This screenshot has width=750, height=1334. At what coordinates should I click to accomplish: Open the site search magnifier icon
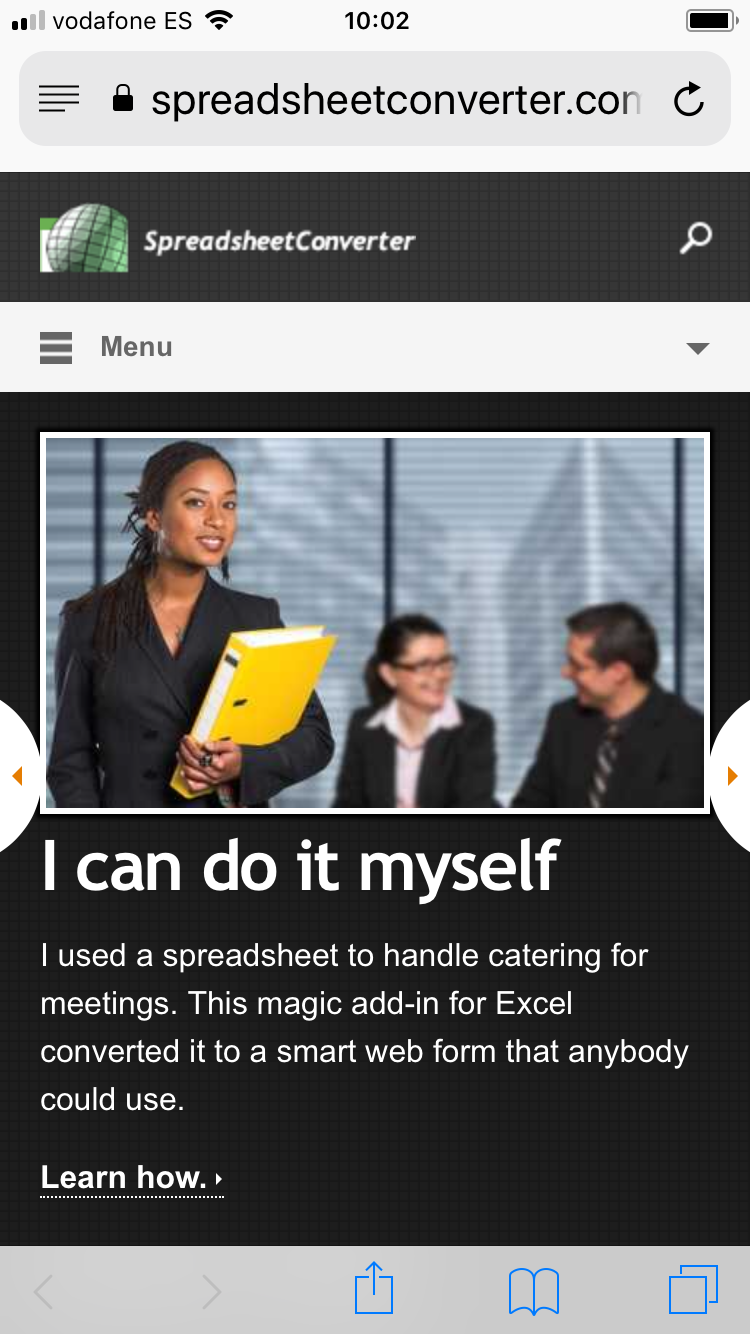click(x=695, y=238)
